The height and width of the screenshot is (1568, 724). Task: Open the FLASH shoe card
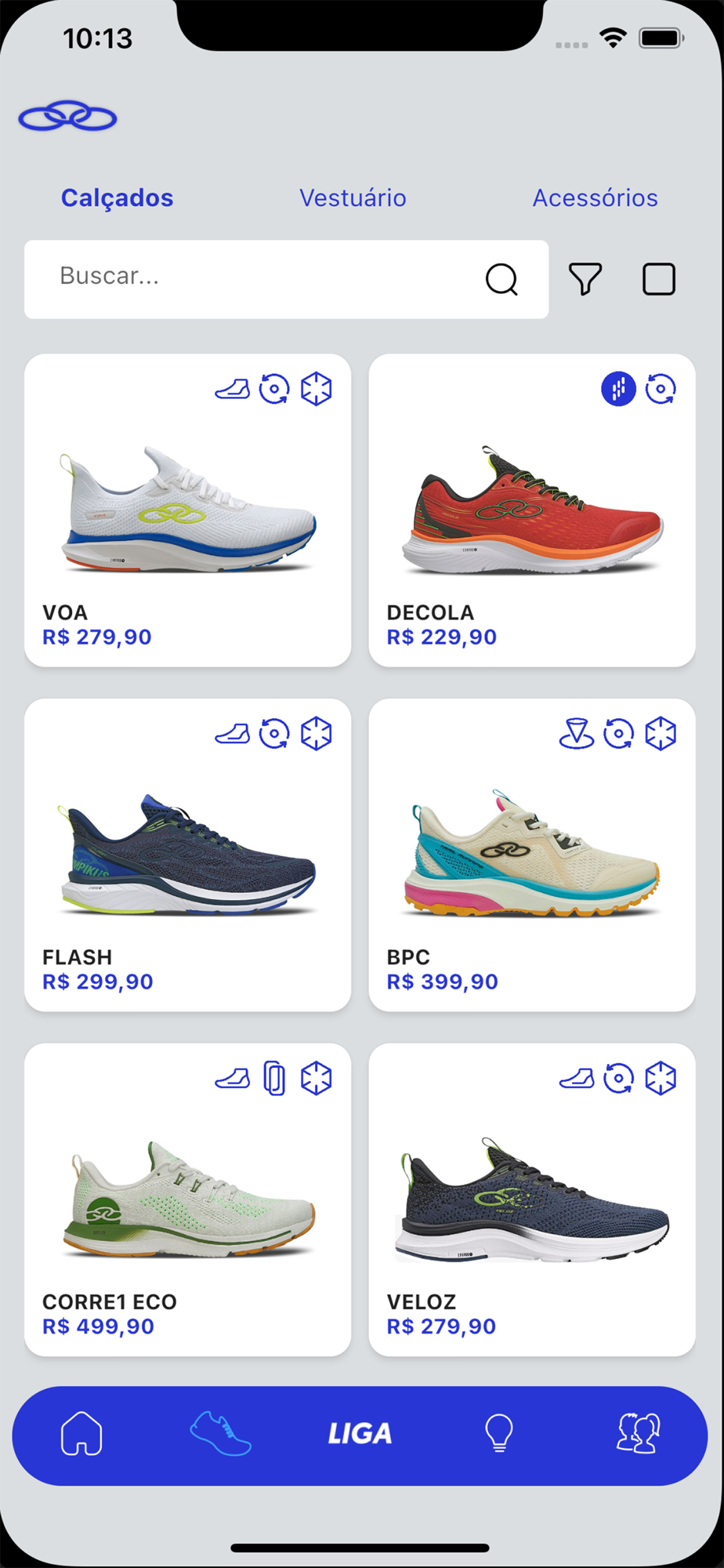(187, 855)
